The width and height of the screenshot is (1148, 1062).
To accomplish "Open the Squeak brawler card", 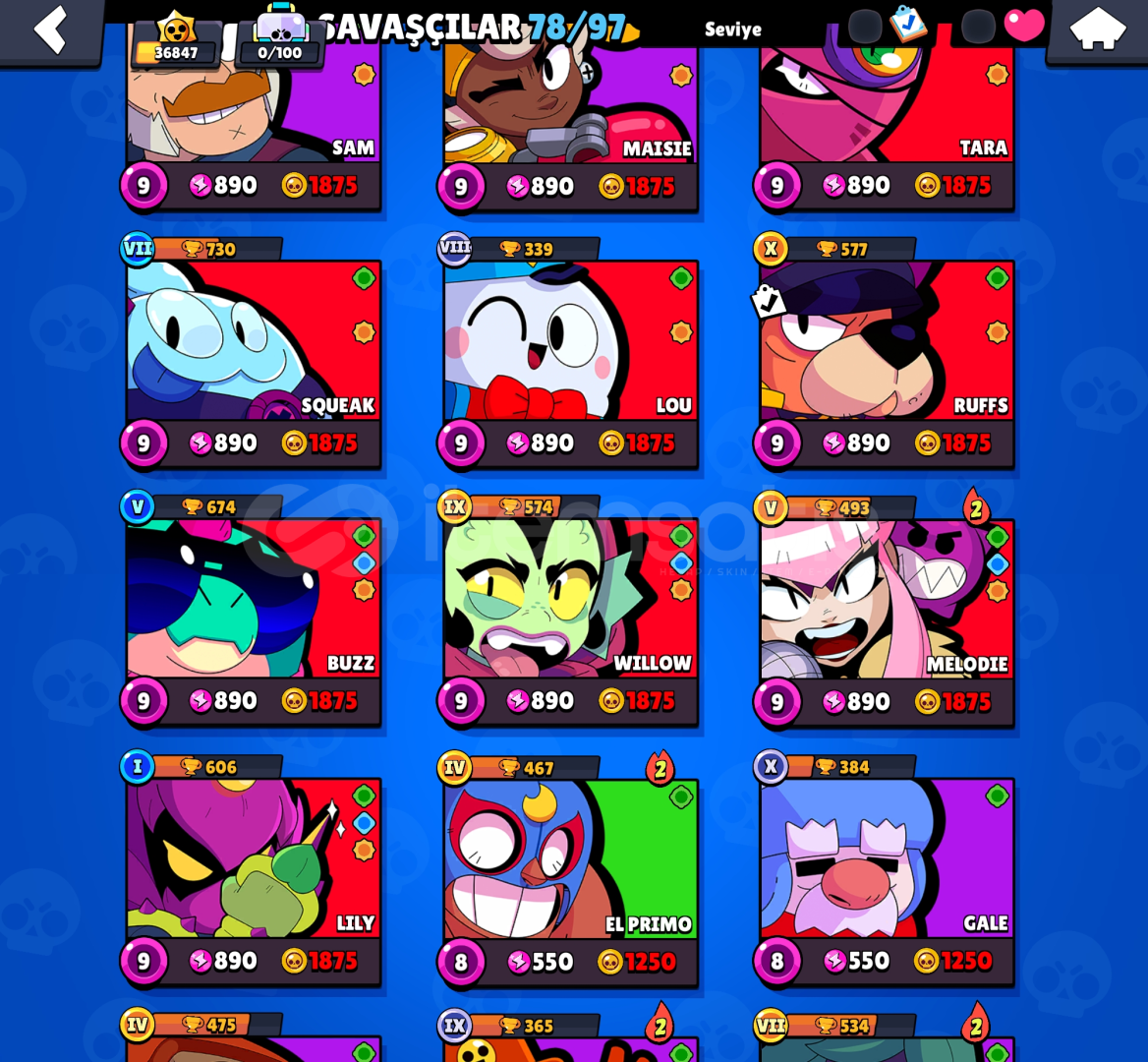I will click(x=254, y=344).
